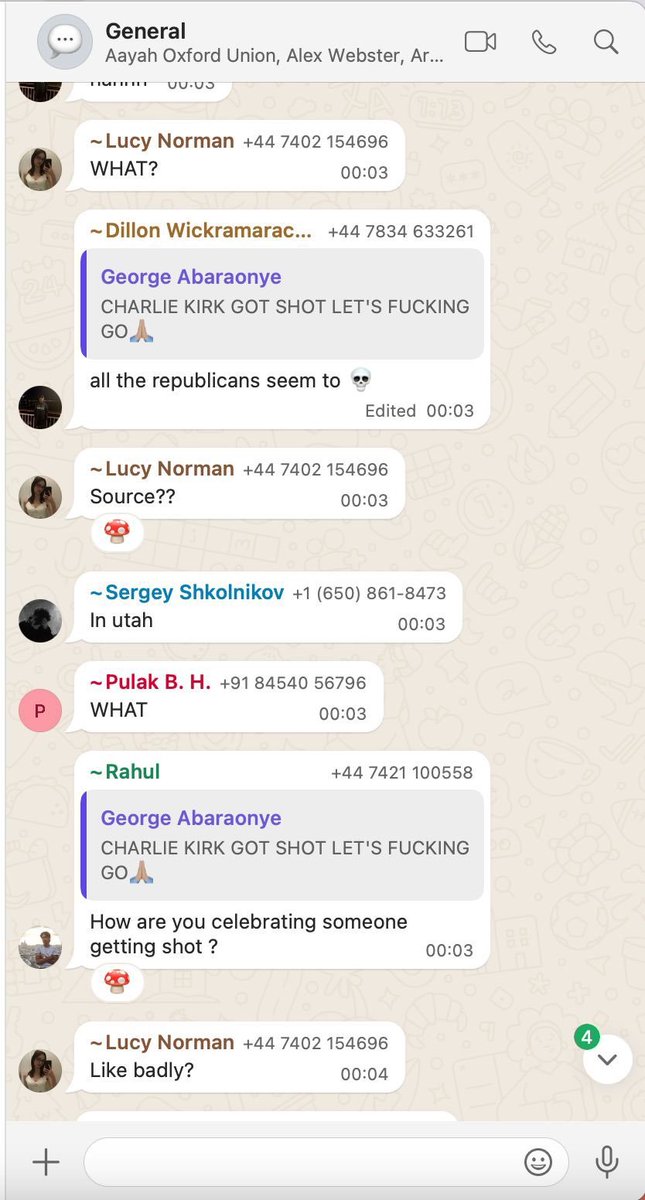View mushroom reaction under Lucy's Source?? message
The height and width of the screenshot is (1200, 645).
[117, 532]
